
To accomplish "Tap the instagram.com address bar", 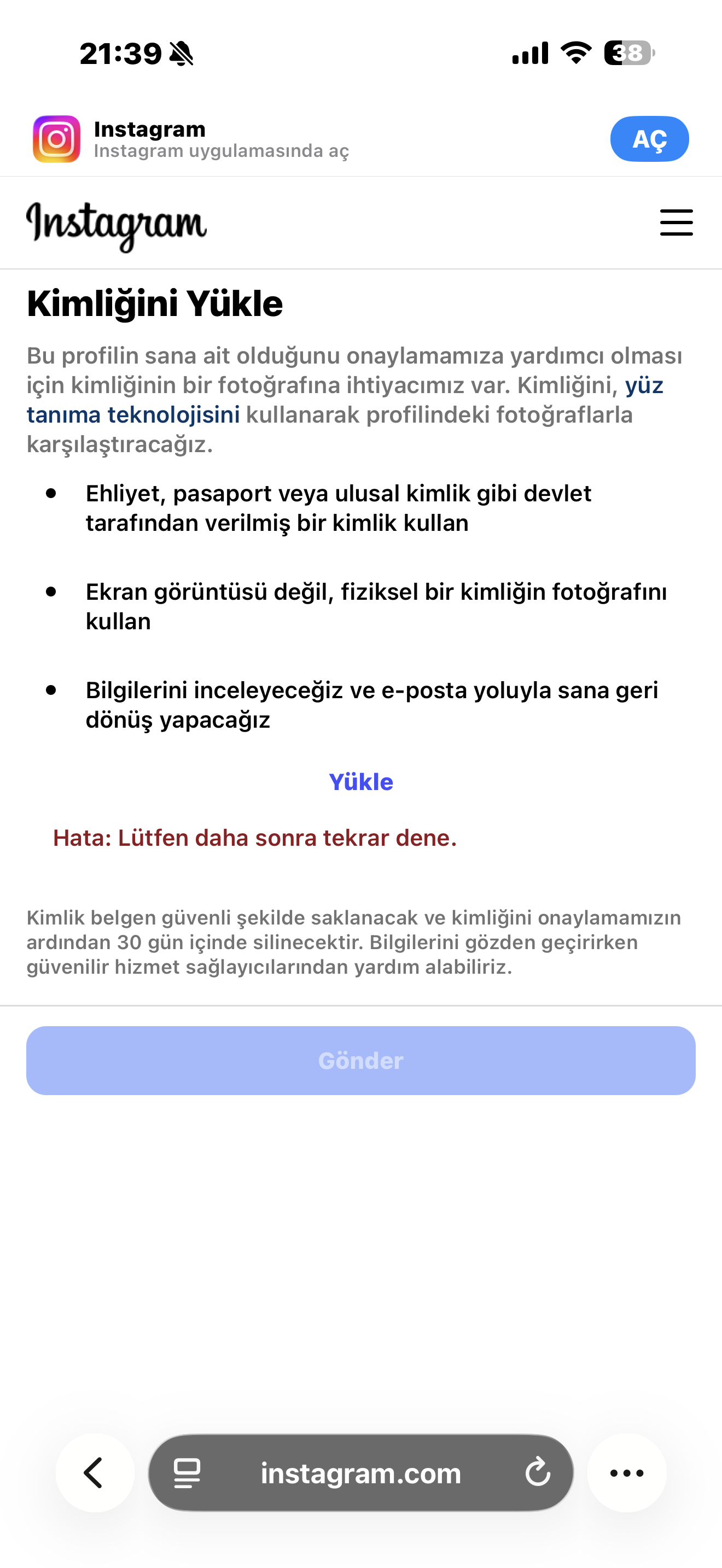I will click(361, 1473).
